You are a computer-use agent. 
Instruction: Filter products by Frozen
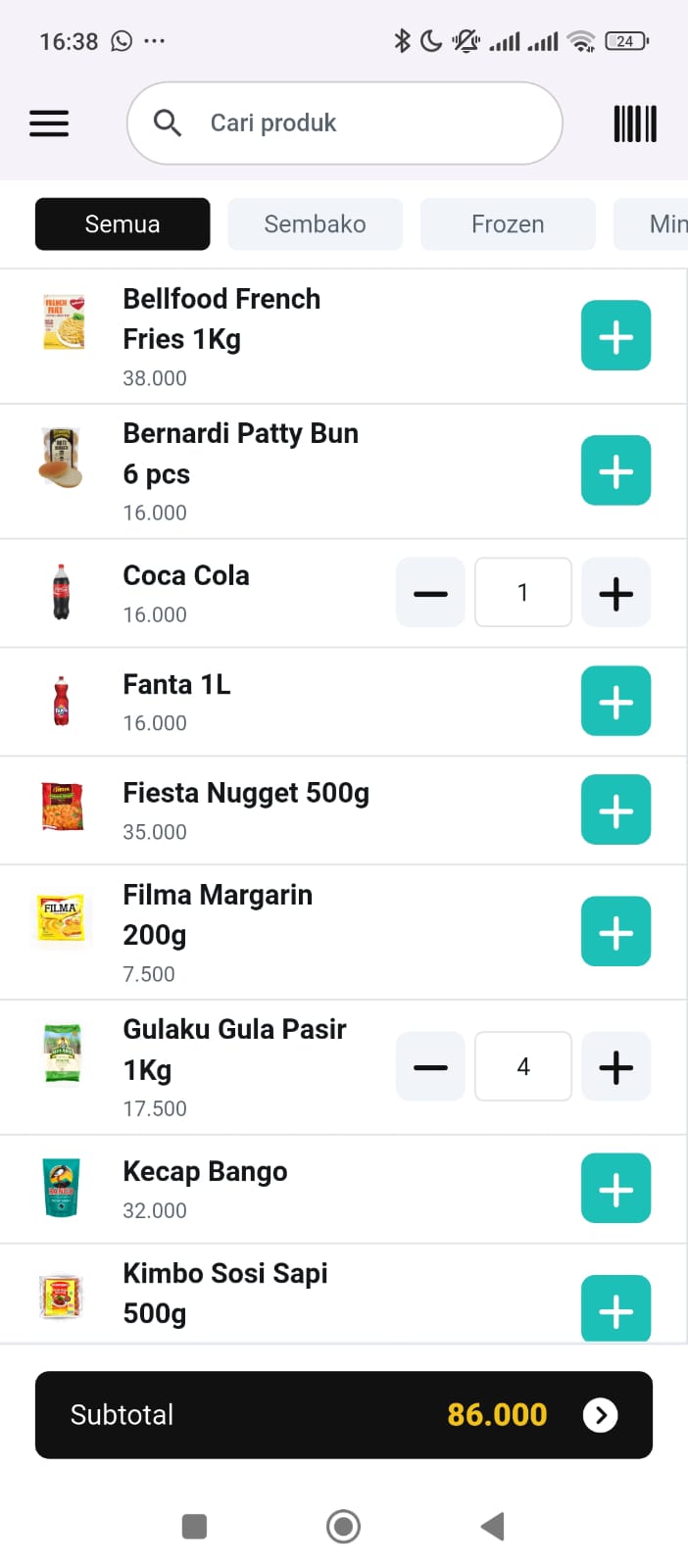[x=507, y=224]
